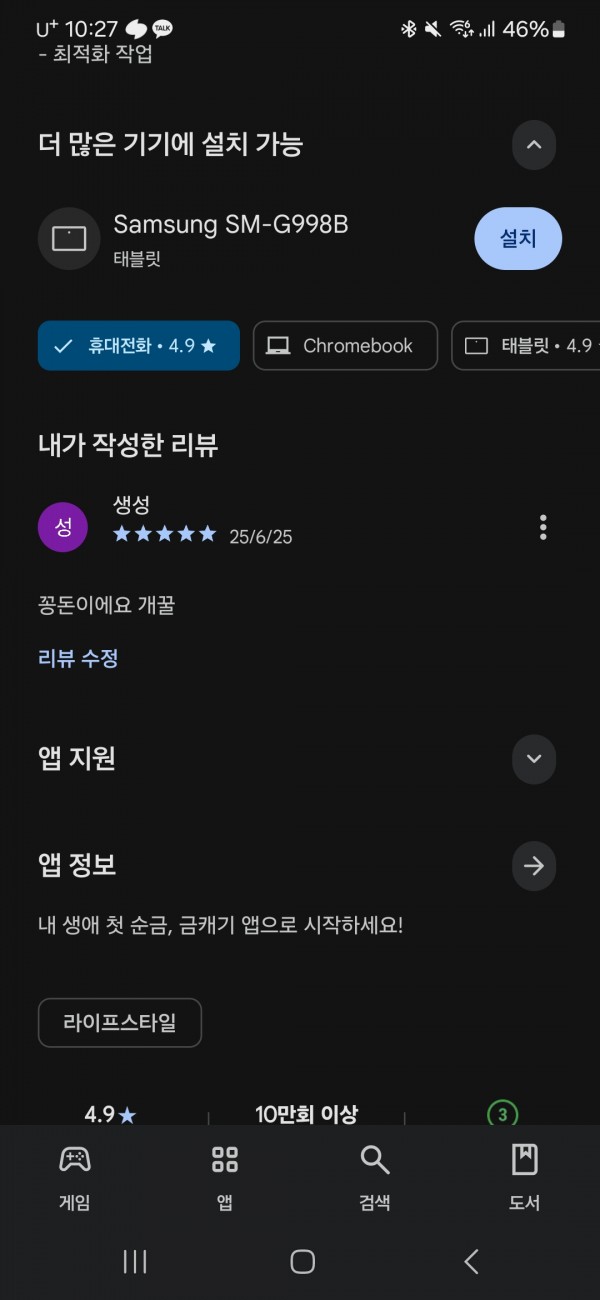Switch to the 게임 tab

[x=75, y=1177]
